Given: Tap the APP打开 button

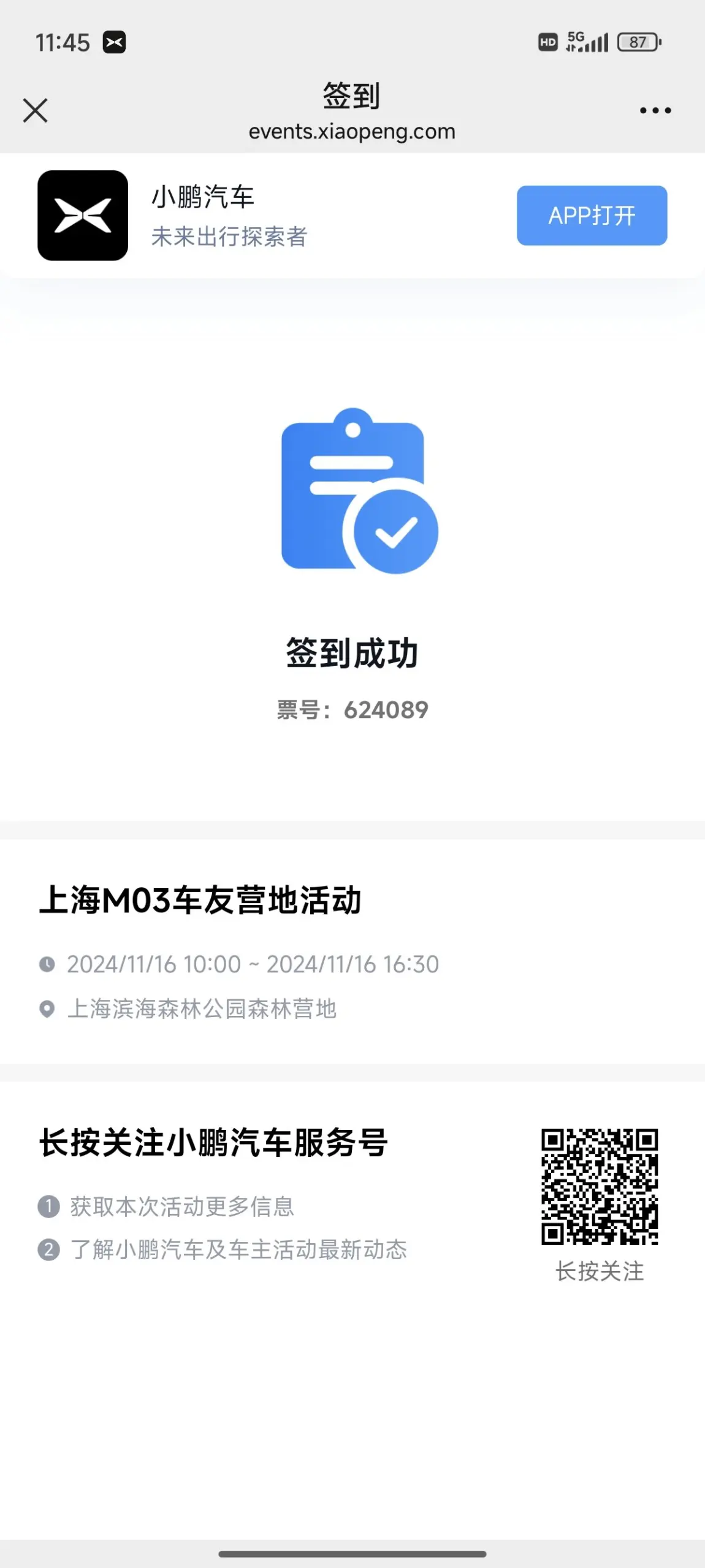Looking at the screenshot, I should (x=592, y=216).
